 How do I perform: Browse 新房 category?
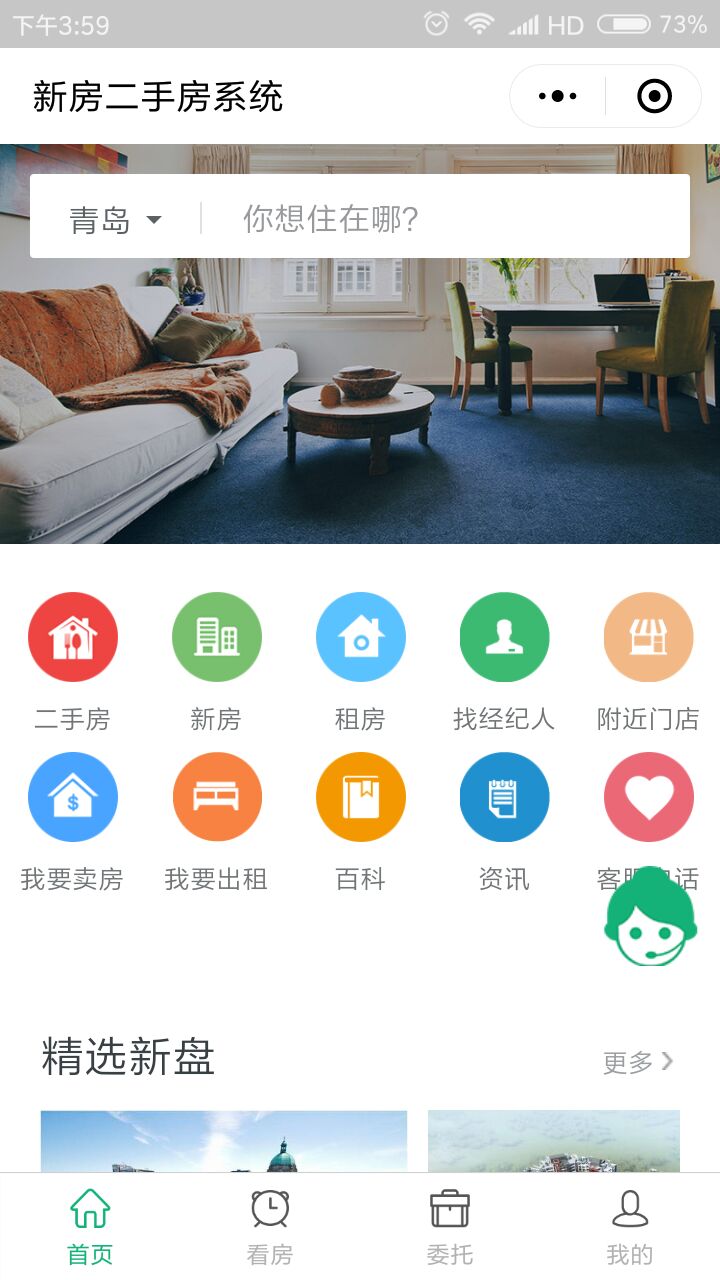216,638
